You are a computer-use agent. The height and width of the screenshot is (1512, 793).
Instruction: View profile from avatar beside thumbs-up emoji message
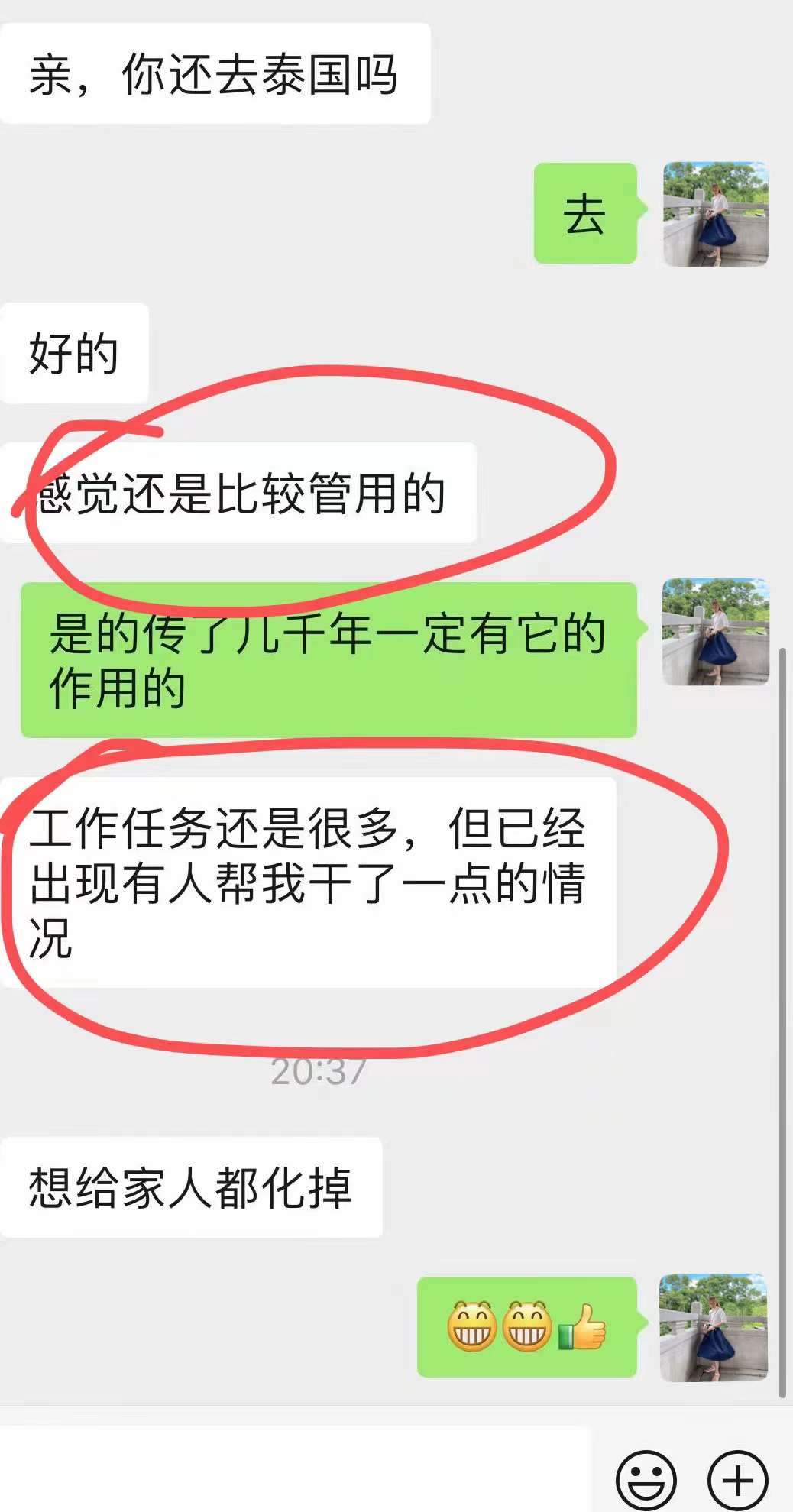pyautogui.click(x=714, y=1327)
